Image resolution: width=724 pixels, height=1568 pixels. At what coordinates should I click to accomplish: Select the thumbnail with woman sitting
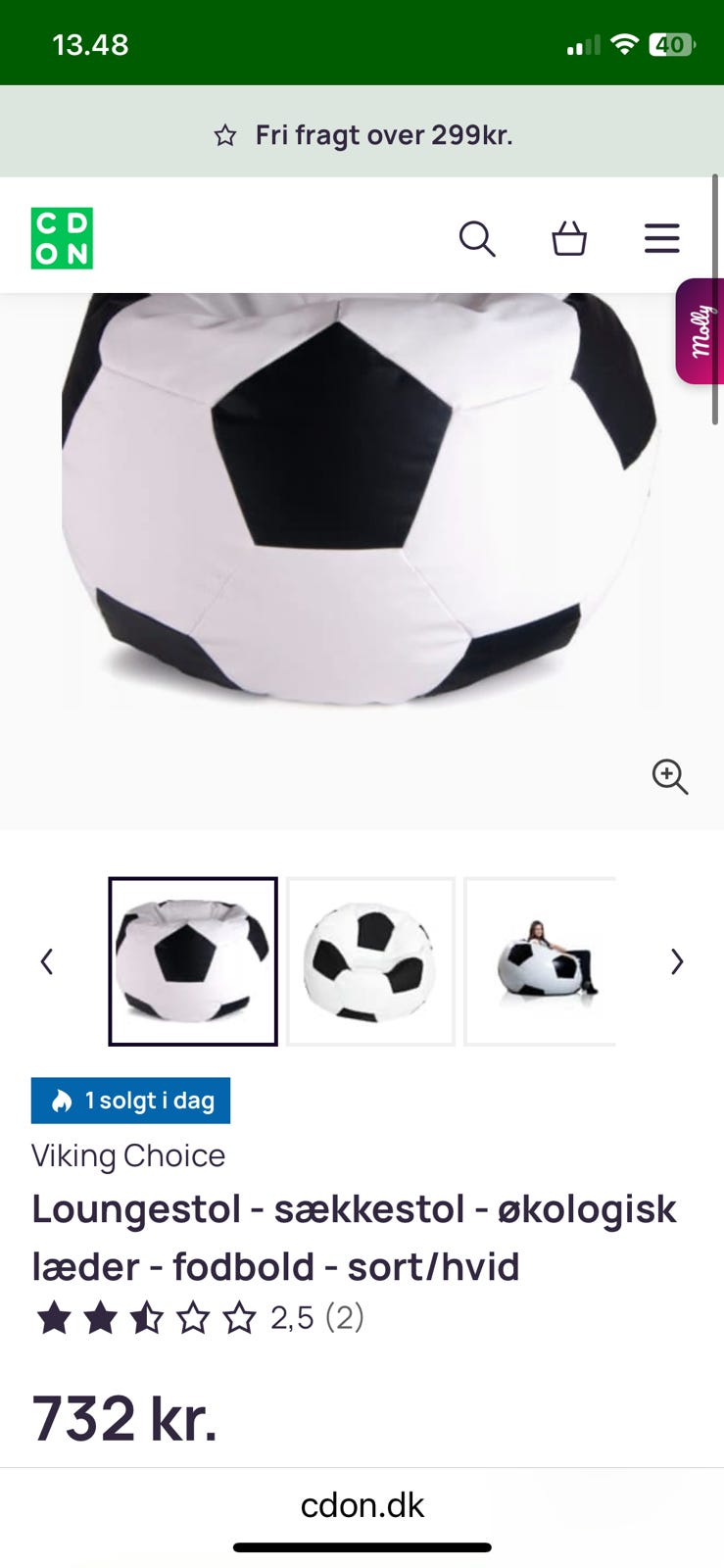click(x=540, y=961)
